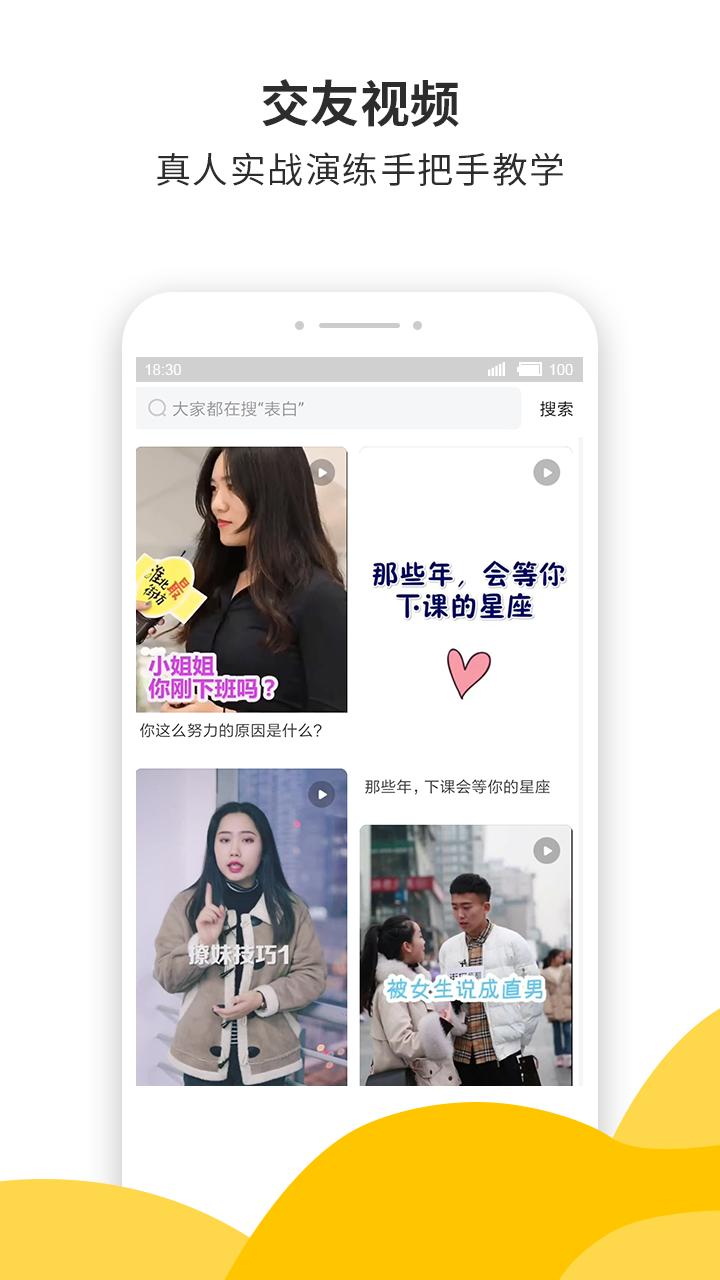Tap the signal strength icon in the status bar
Image resolution: width=720 pixels, height=1280 pixels.
coord(496,368)
